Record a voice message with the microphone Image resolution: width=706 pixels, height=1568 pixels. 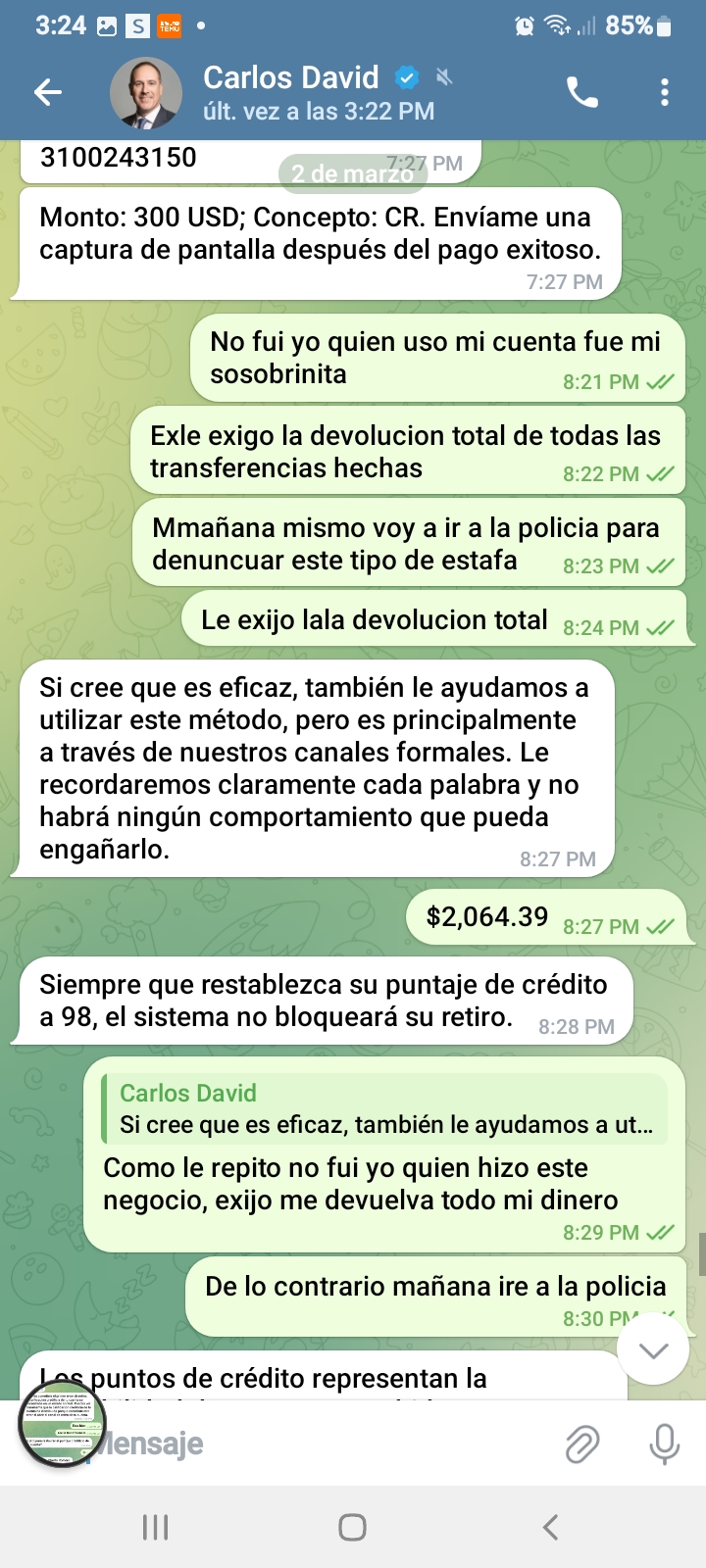pyautogui.click(x=665, y=1444)
